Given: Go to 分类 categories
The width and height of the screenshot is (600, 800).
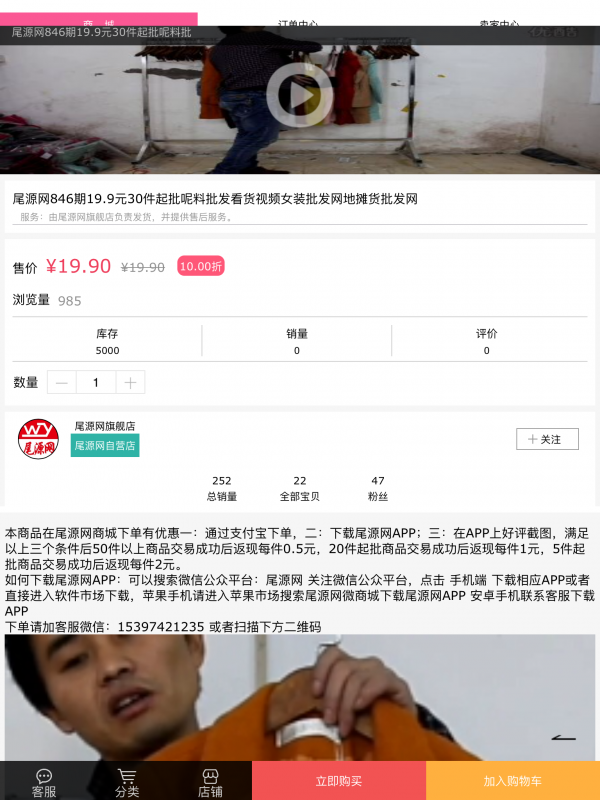Looking at the screenshot, I should [127, 783].
